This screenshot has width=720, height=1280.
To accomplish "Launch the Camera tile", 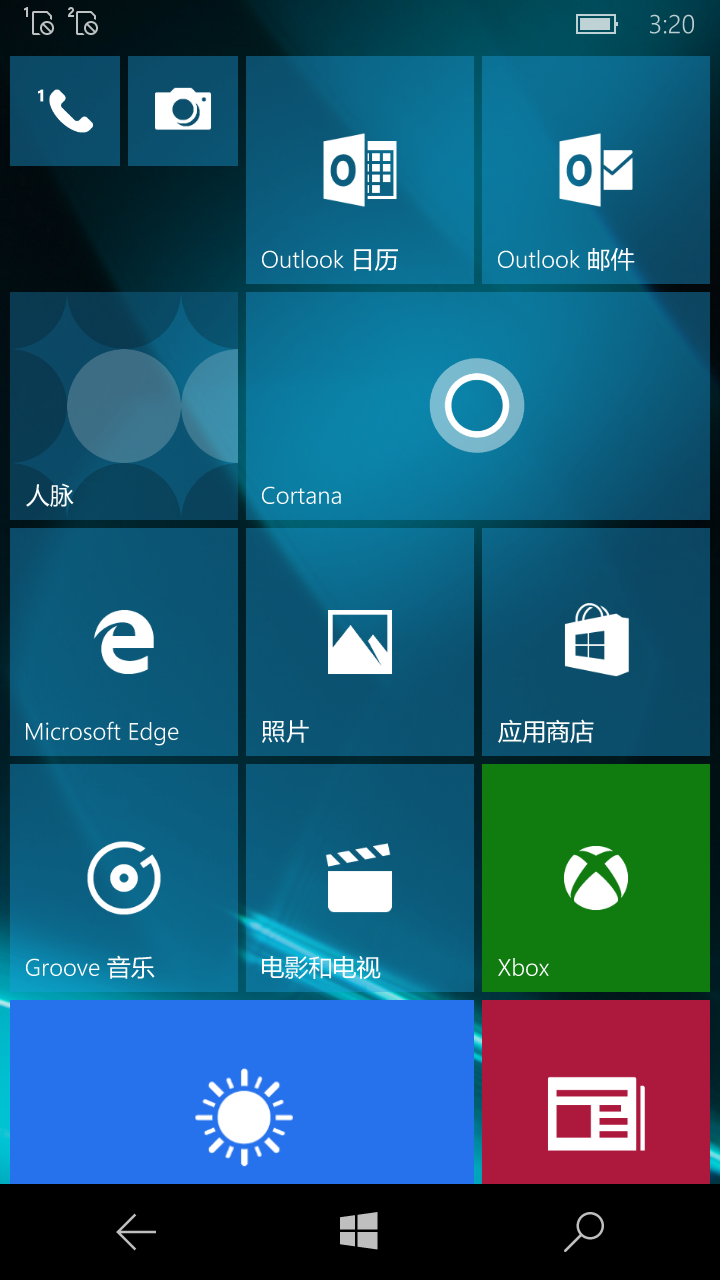I will pos(183,111).
